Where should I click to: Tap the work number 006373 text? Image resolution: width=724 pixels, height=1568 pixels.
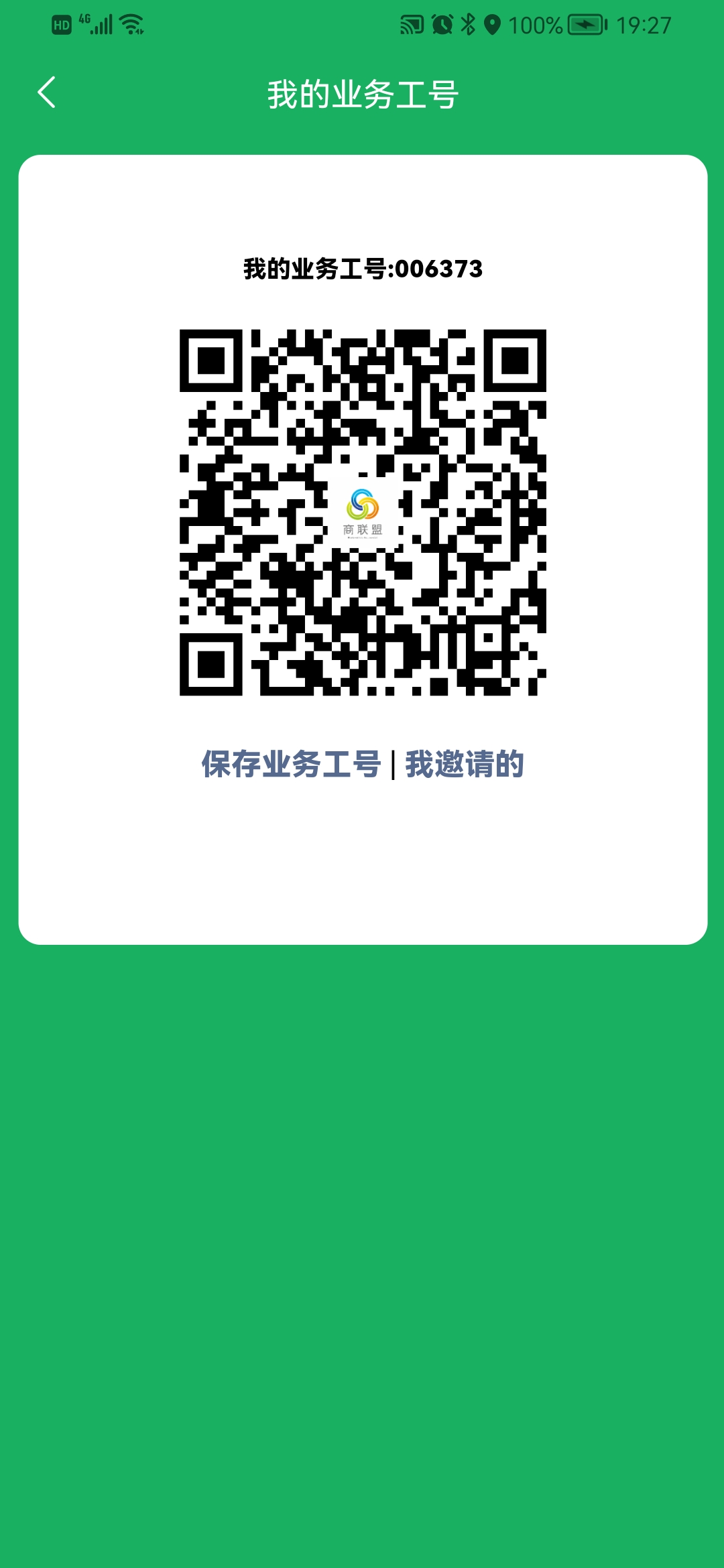coord(362,268)
